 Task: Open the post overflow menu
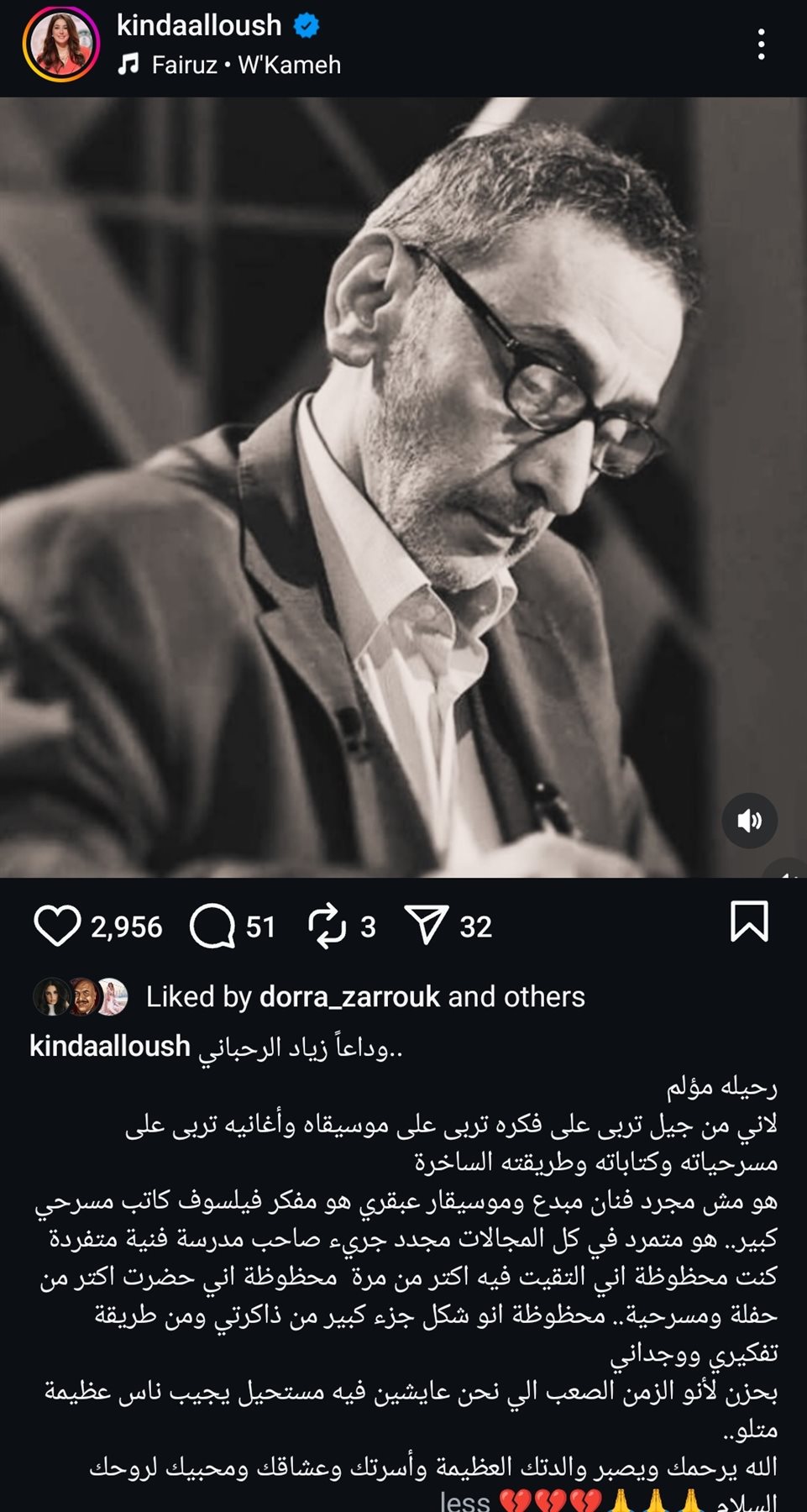click(761, 45)
